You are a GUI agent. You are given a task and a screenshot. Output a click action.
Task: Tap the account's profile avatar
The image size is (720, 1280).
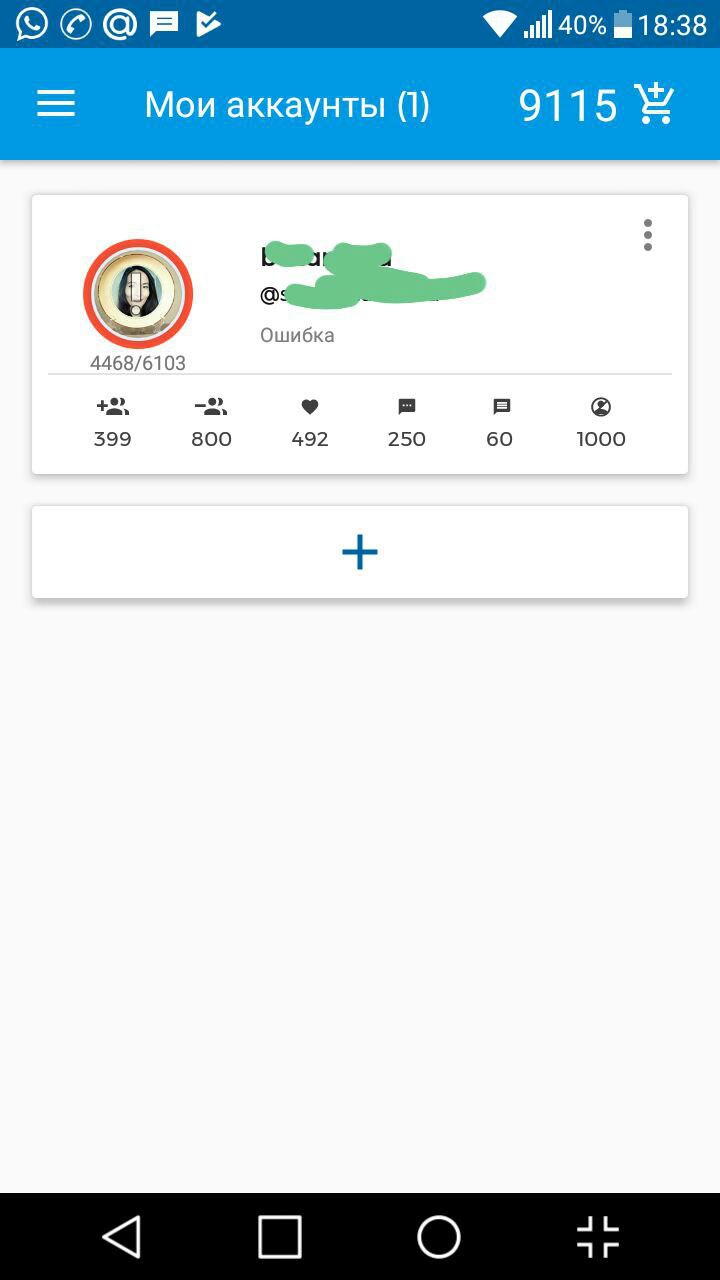click(138, 294)
